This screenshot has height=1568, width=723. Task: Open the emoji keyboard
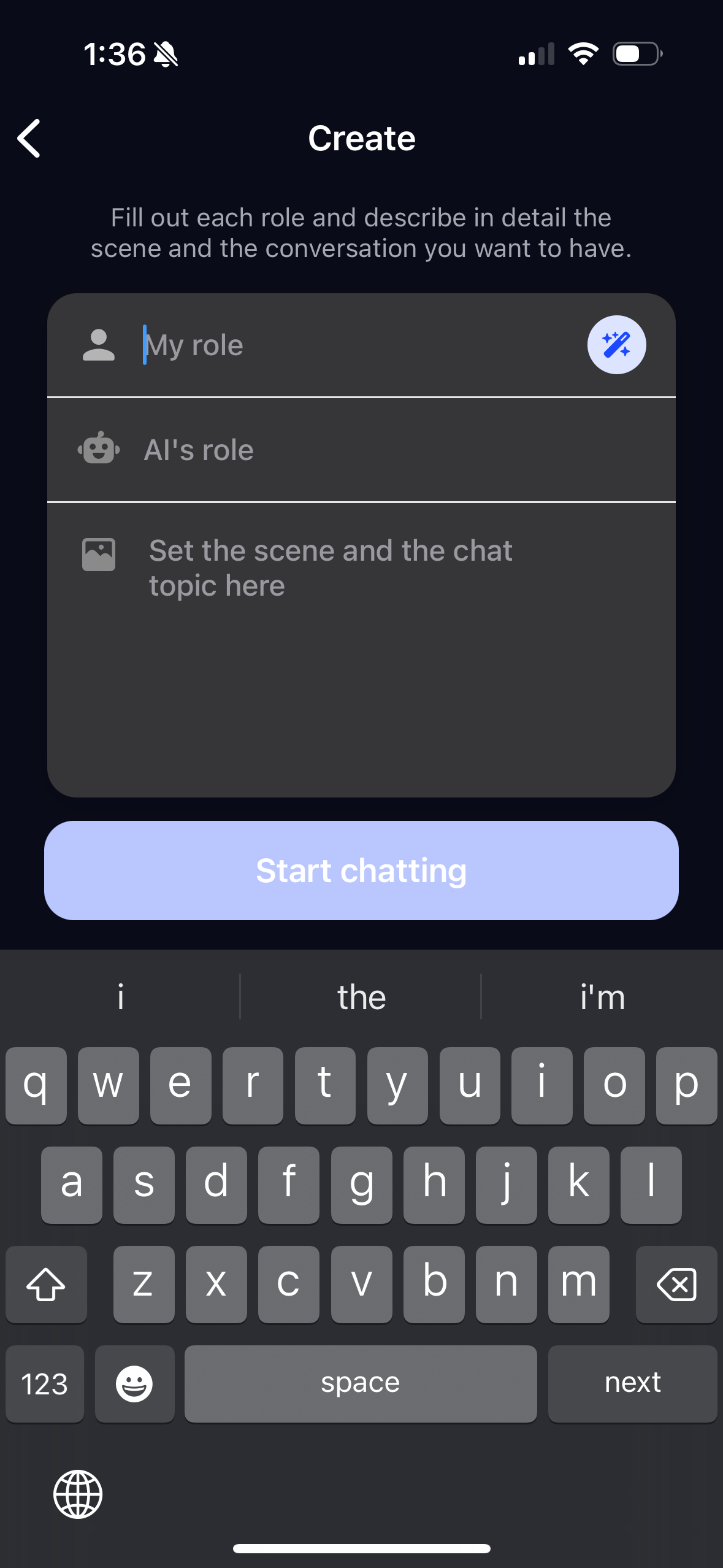134,1383
